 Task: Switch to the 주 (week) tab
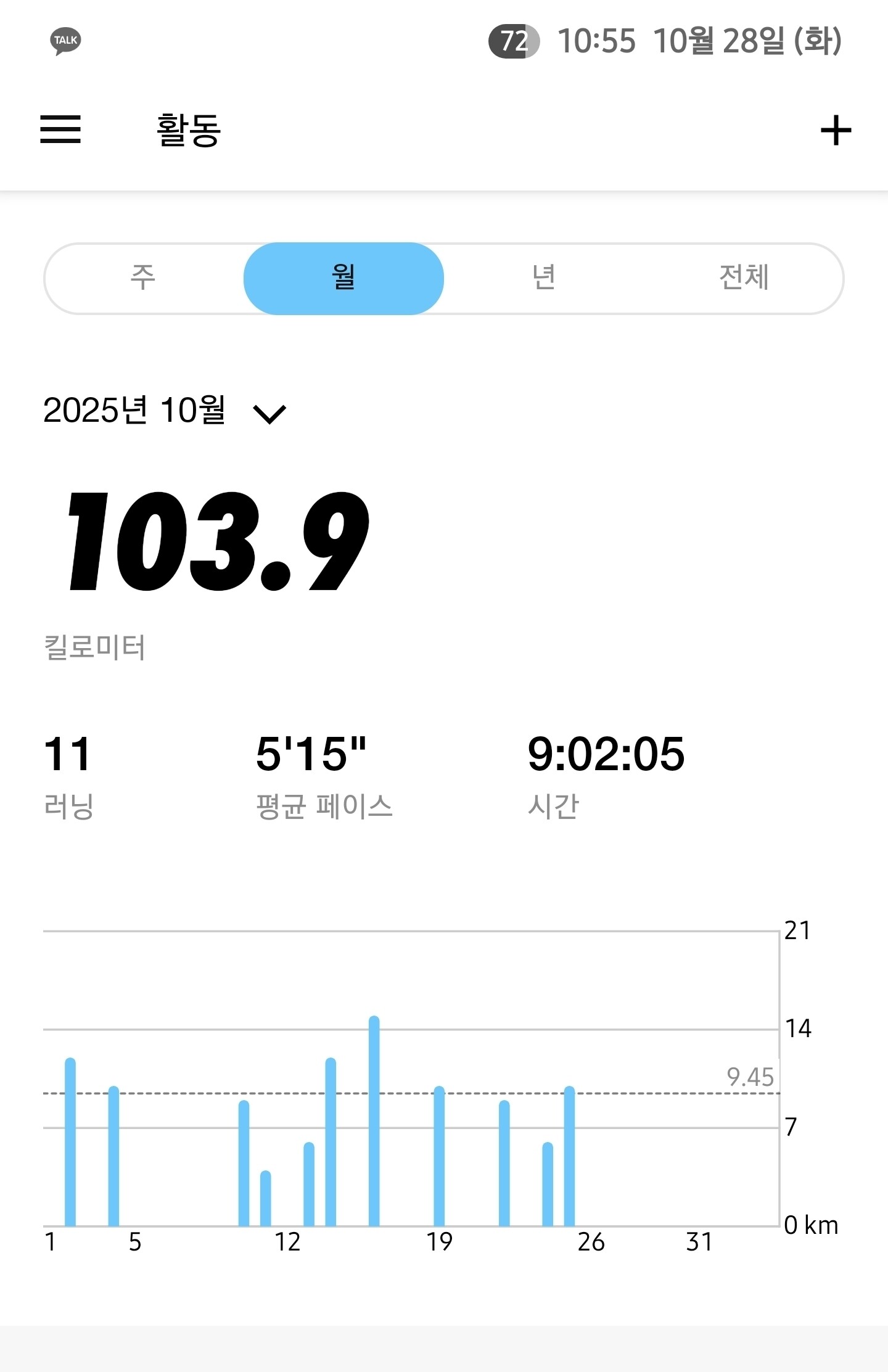[x=143, y=278]
